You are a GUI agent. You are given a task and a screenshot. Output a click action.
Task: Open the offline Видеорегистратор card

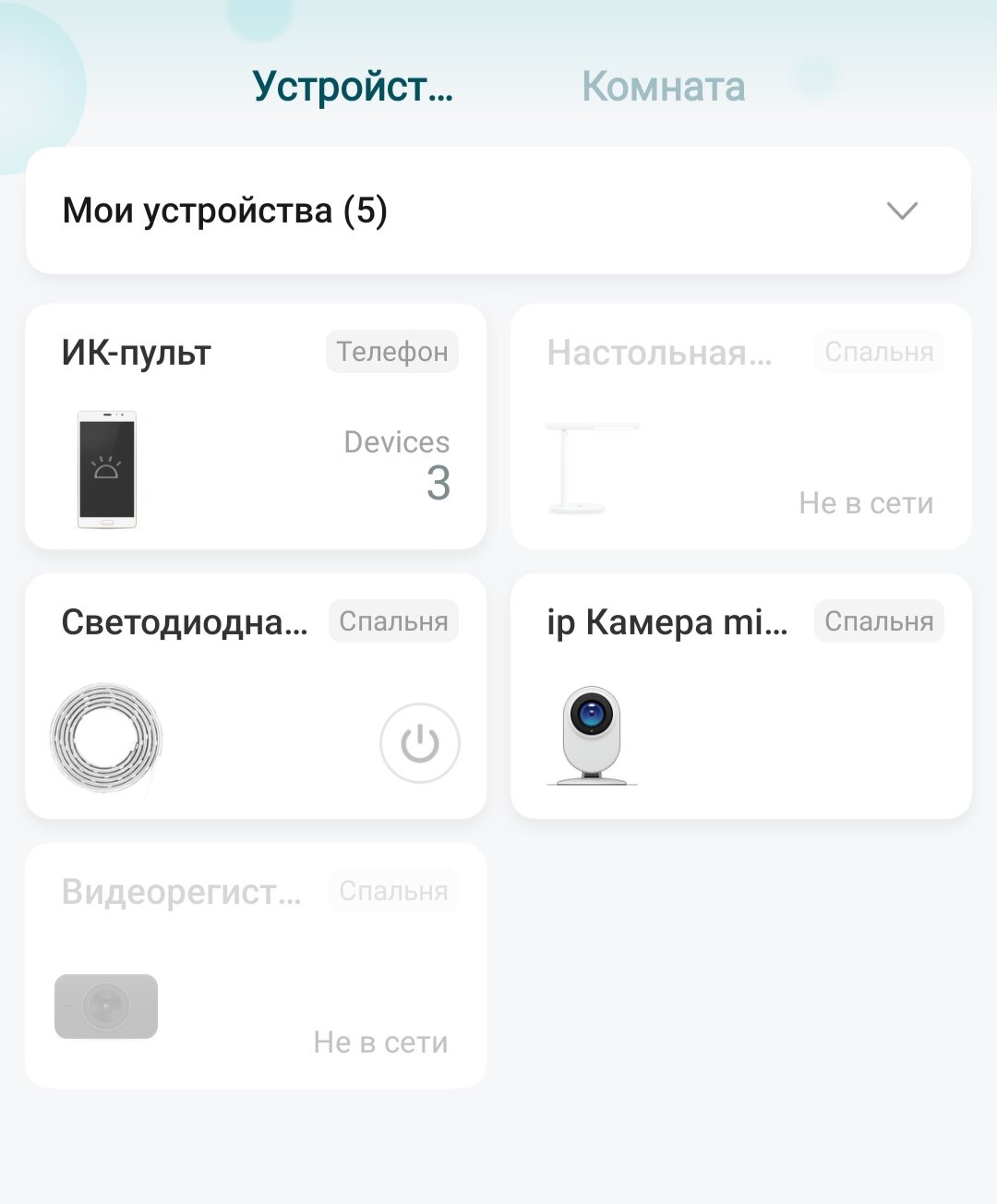click(256, 966)
